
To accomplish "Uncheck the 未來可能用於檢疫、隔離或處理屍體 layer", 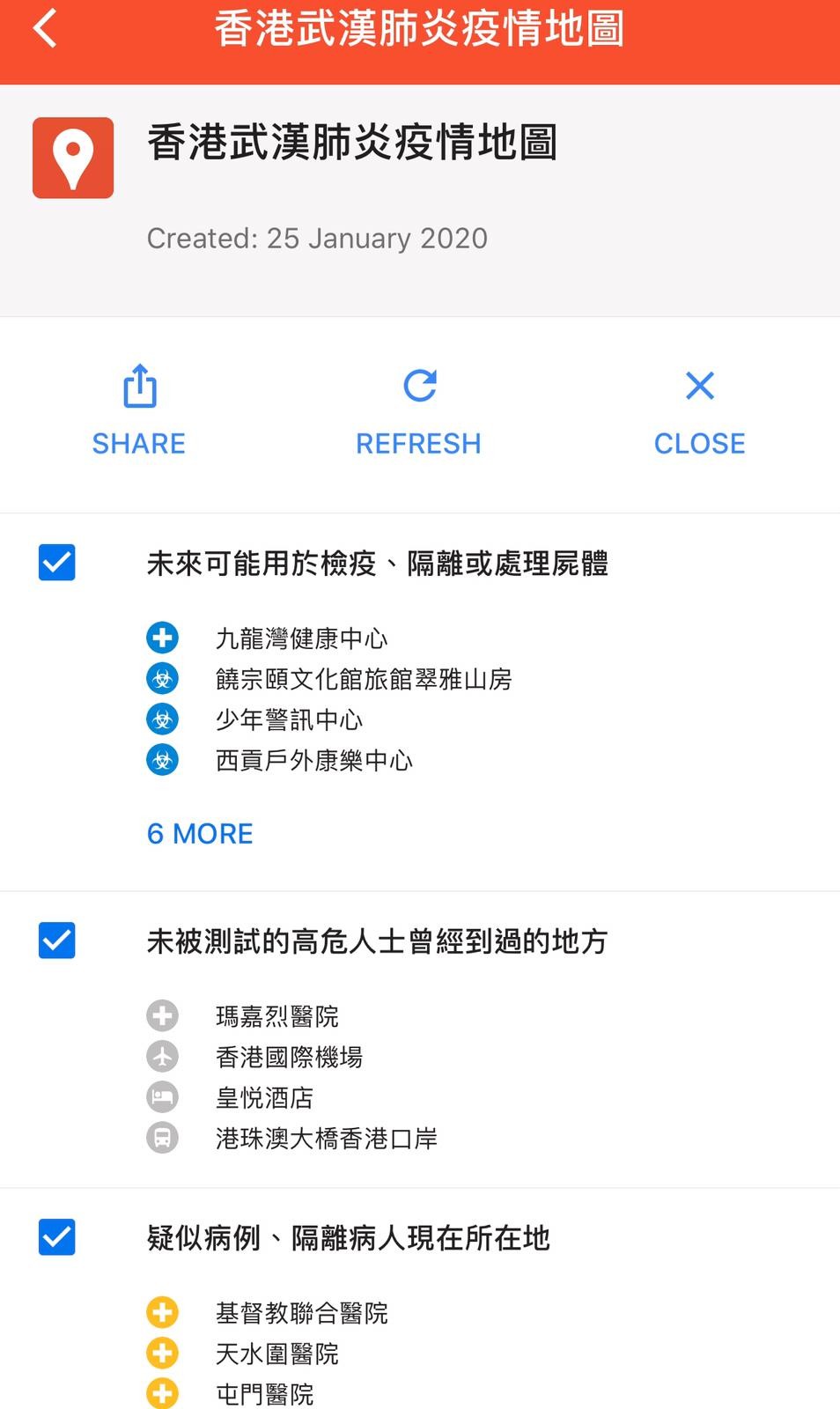I will [x=57, y=563].
